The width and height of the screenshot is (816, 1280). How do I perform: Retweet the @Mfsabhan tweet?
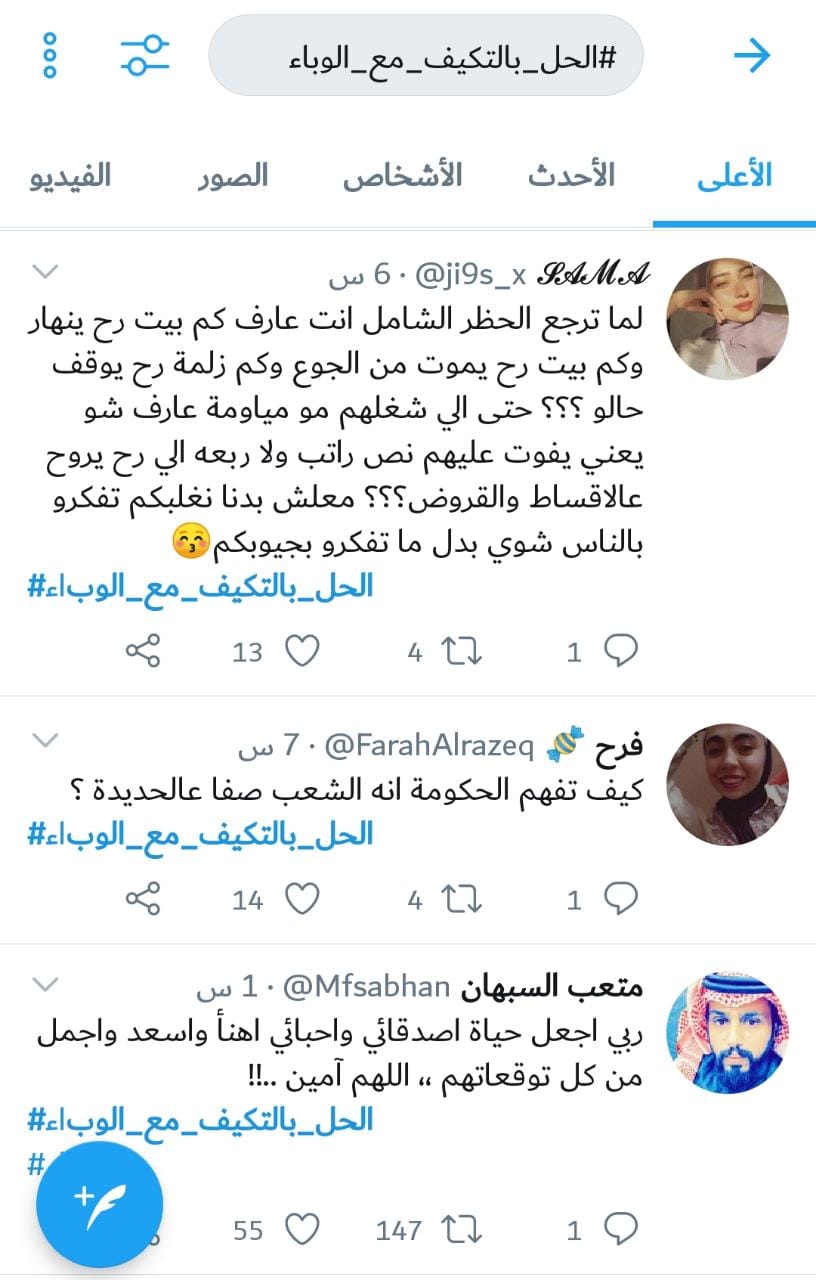[x=459, y=1229]
